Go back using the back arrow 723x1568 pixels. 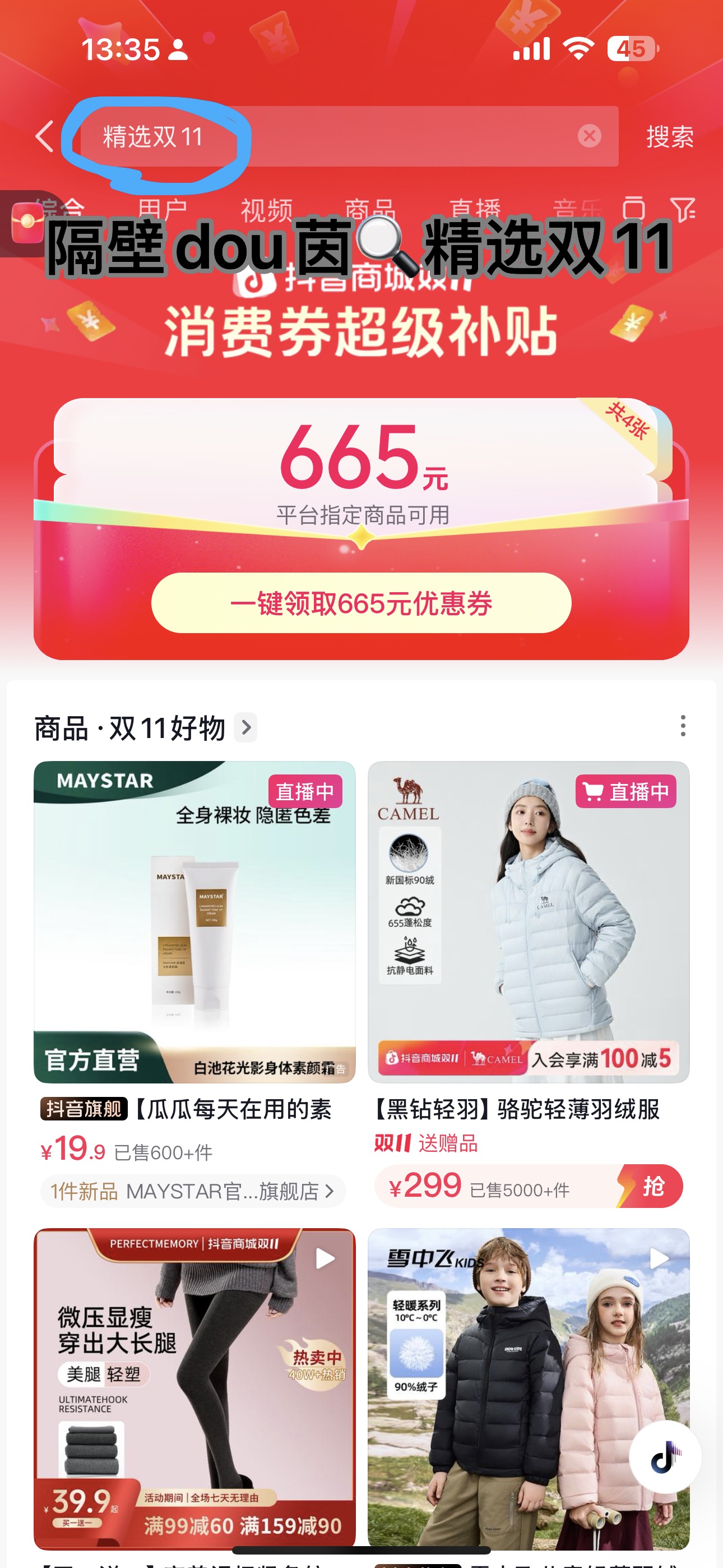44,136
